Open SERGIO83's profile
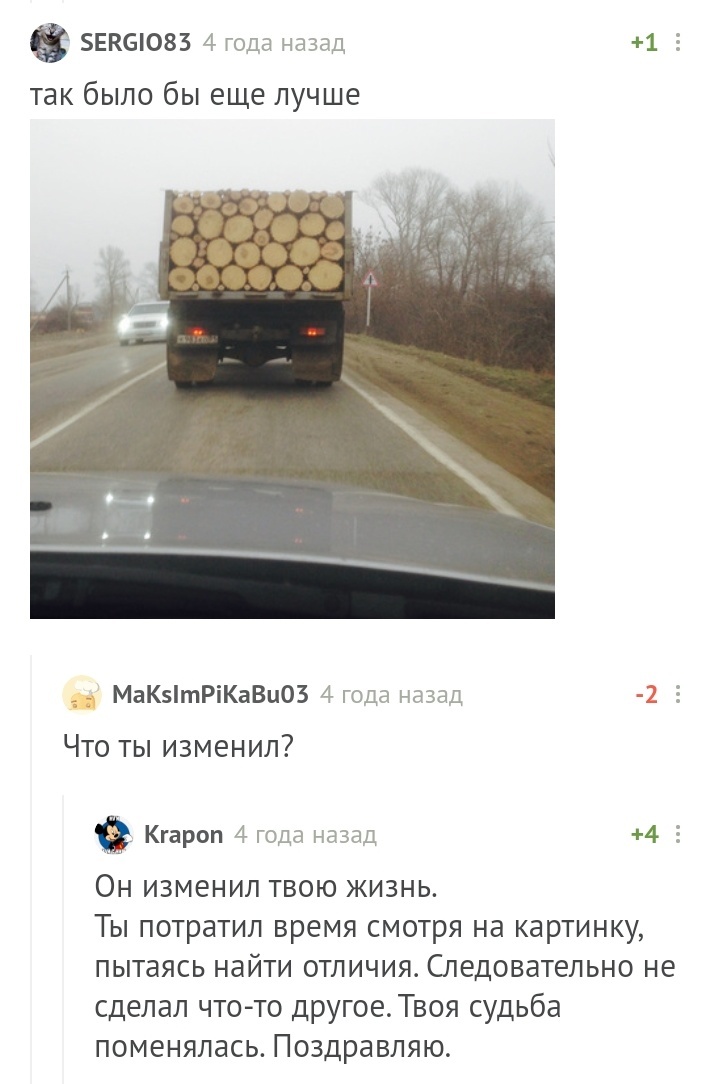 click(135, 43)
